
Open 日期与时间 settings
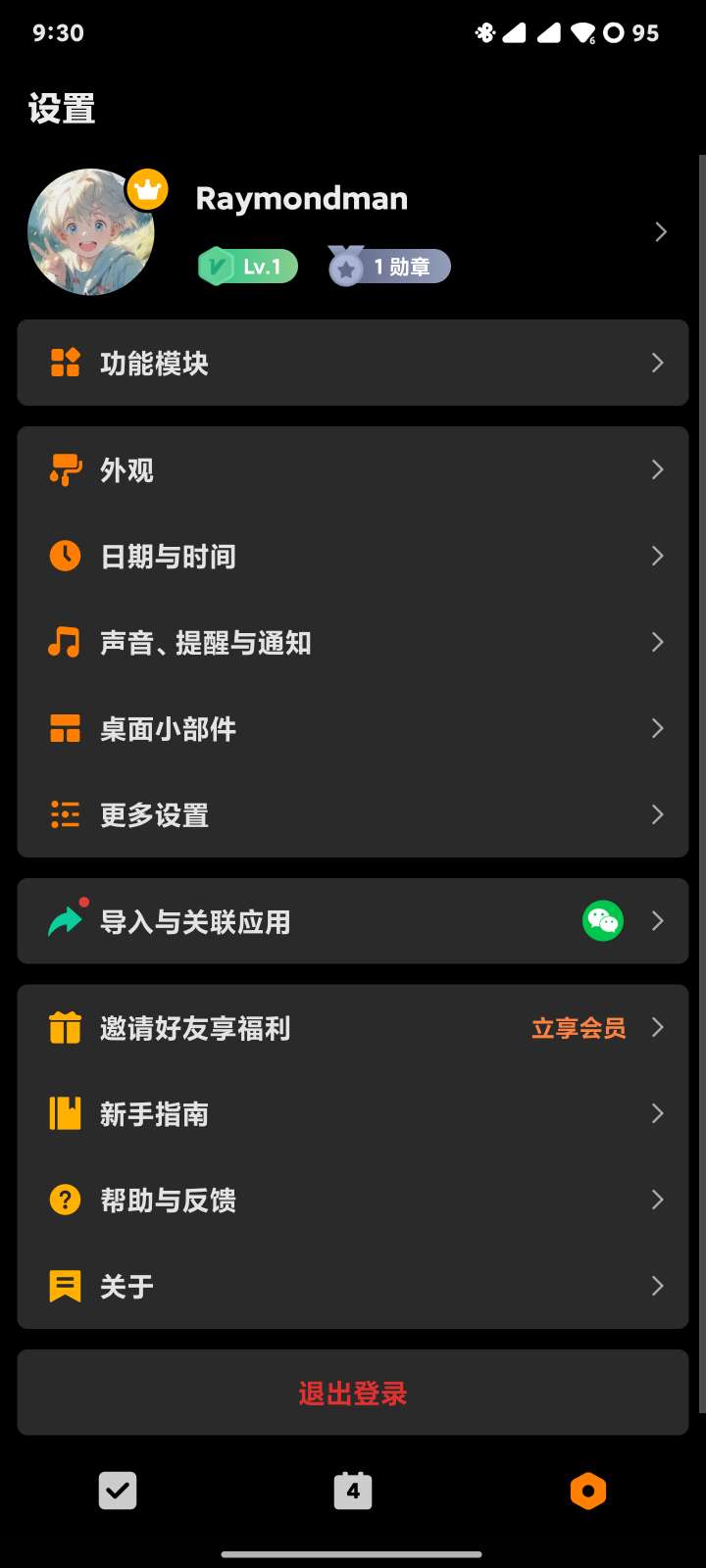click(x=353, y=557)
